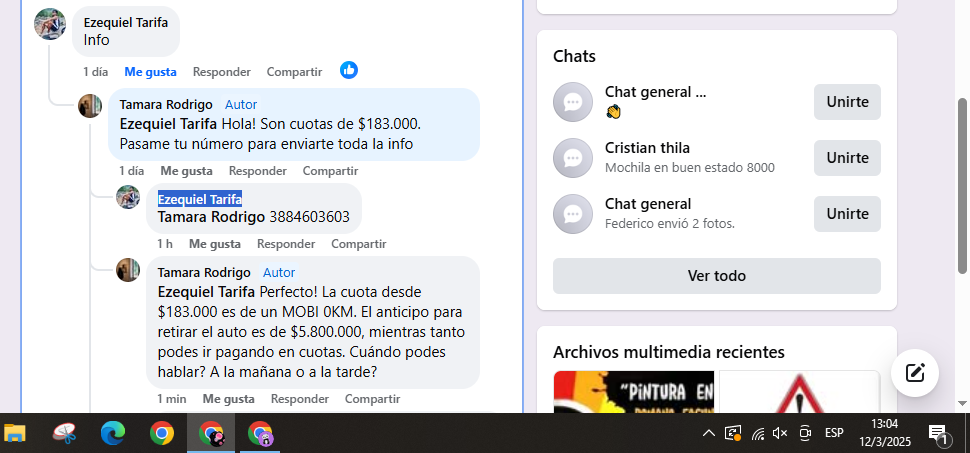Open the Windows notification center
Screen dimensions: 970x453
939,433
